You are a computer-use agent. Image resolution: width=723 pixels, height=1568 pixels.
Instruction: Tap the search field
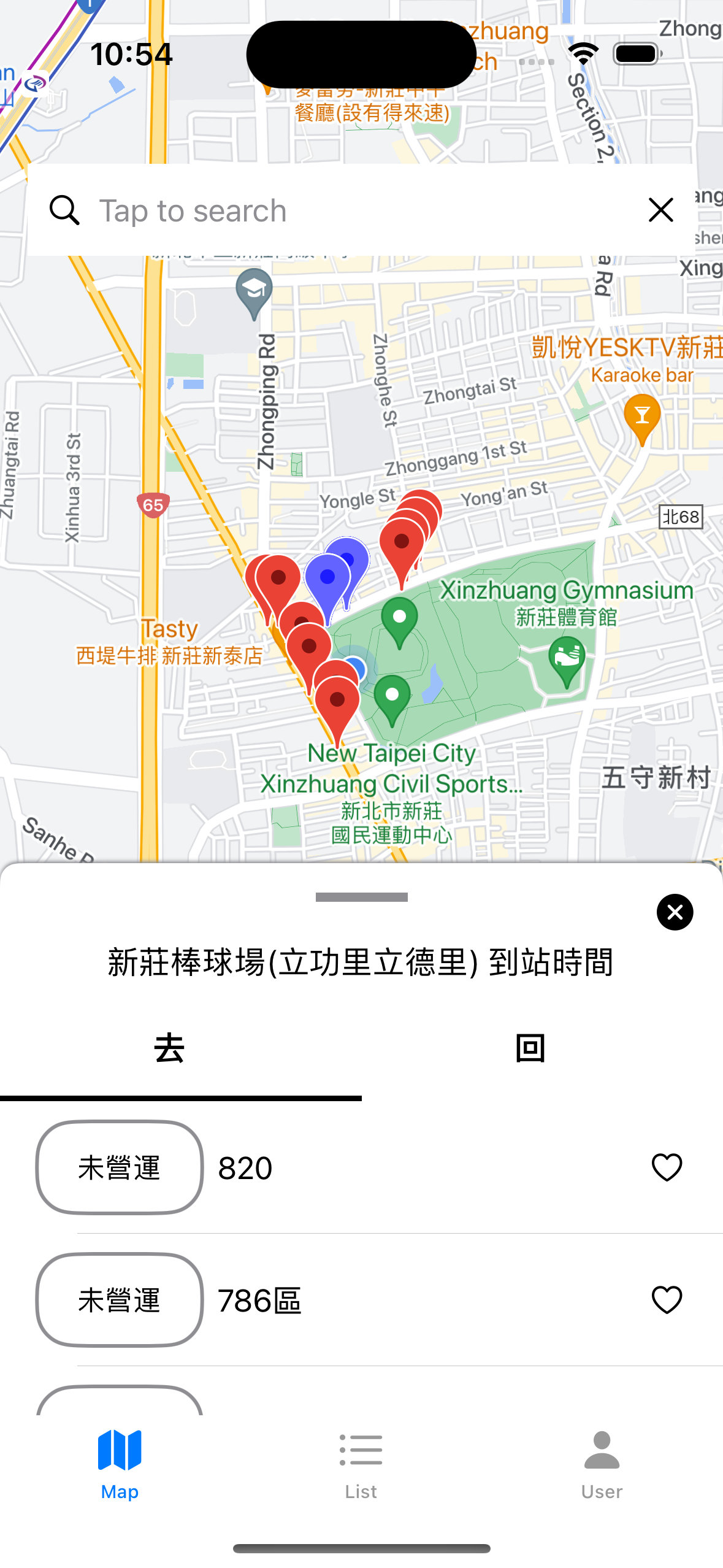343,210
